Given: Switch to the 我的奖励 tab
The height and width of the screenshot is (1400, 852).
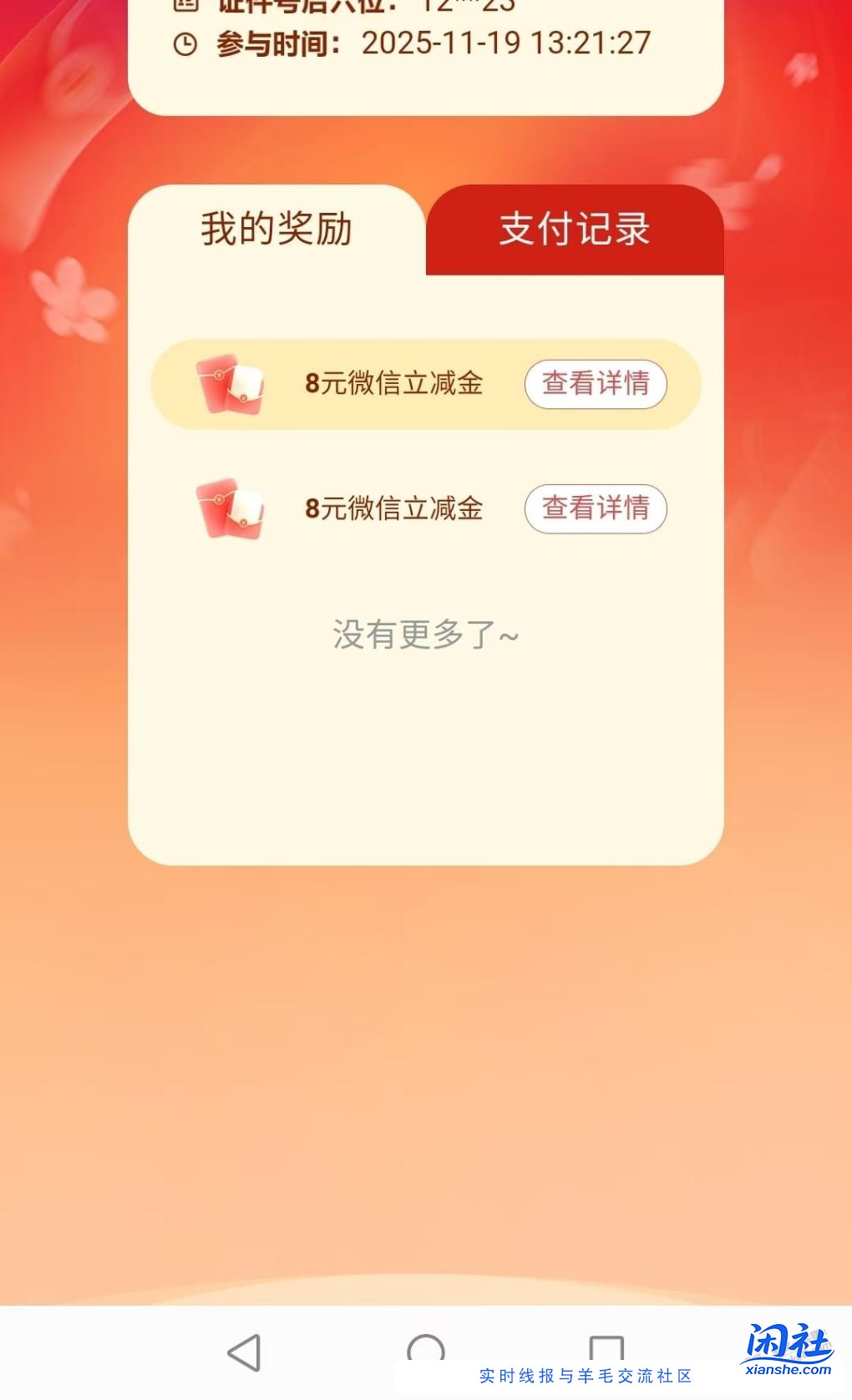Looking at the screenshot, I should coord(278,228).
